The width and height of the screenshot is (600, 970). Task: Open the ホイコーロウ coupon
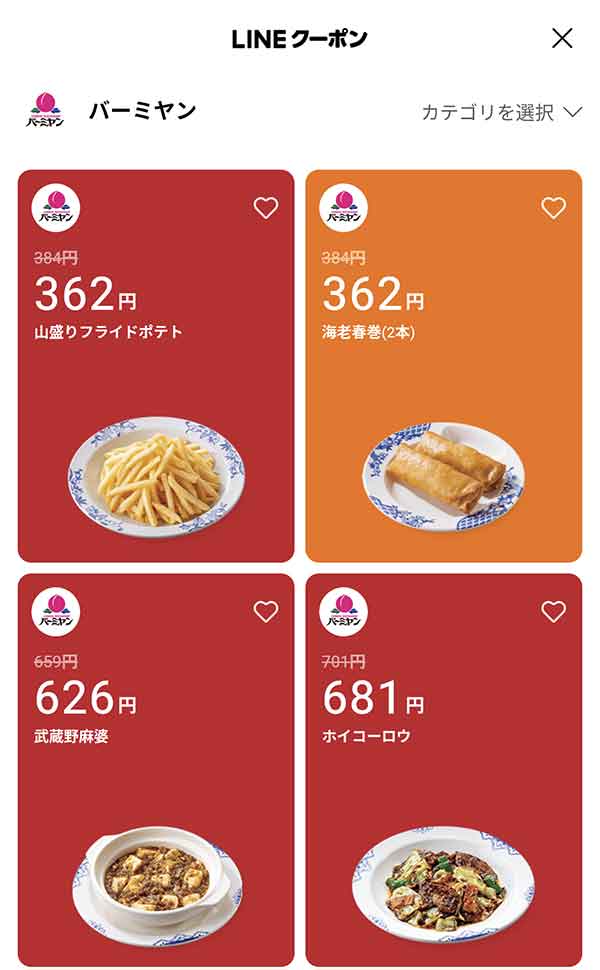coord(443,790)
